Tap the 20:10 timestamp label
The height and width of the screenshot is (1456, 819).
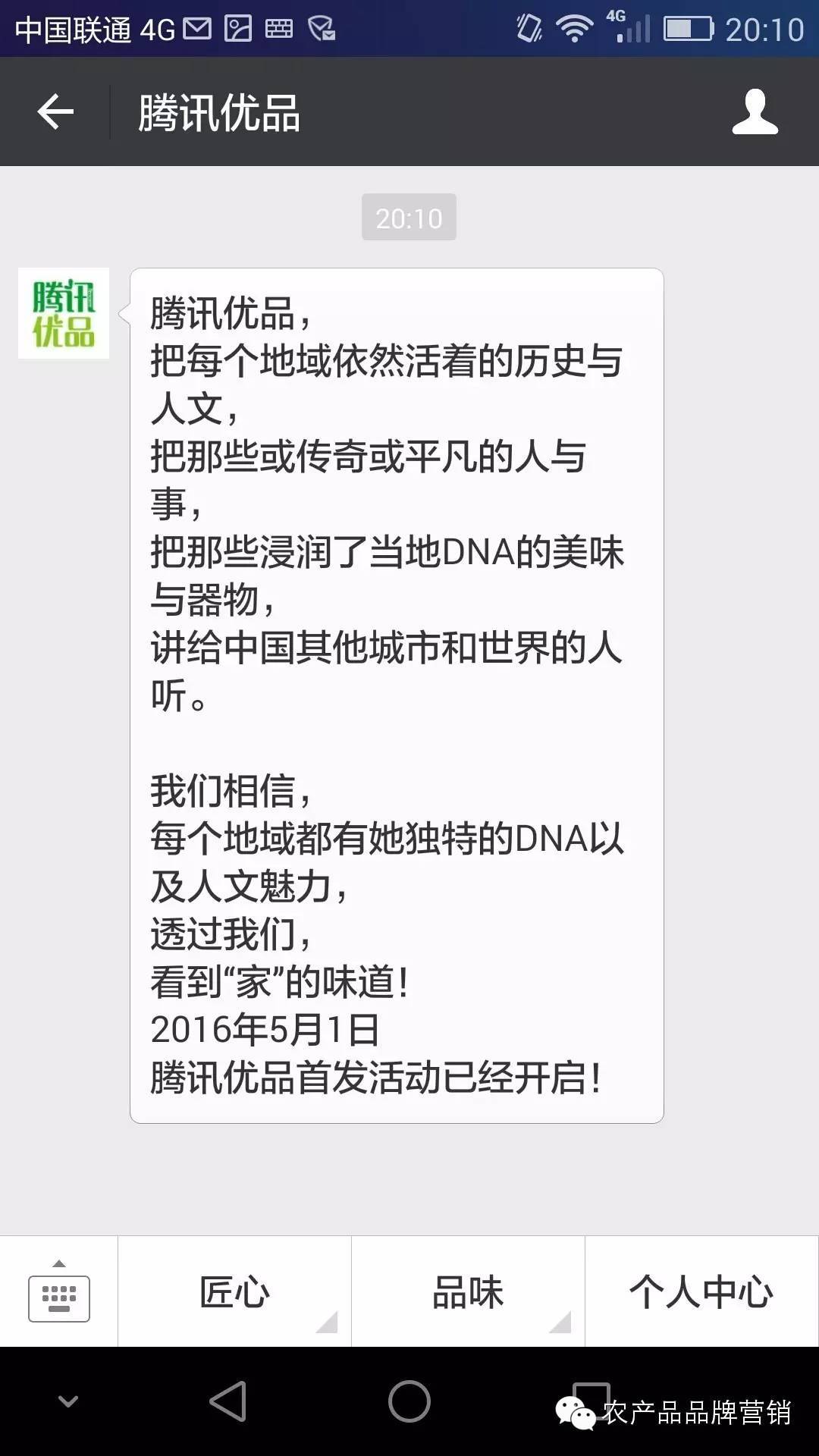tap(409, 217)
